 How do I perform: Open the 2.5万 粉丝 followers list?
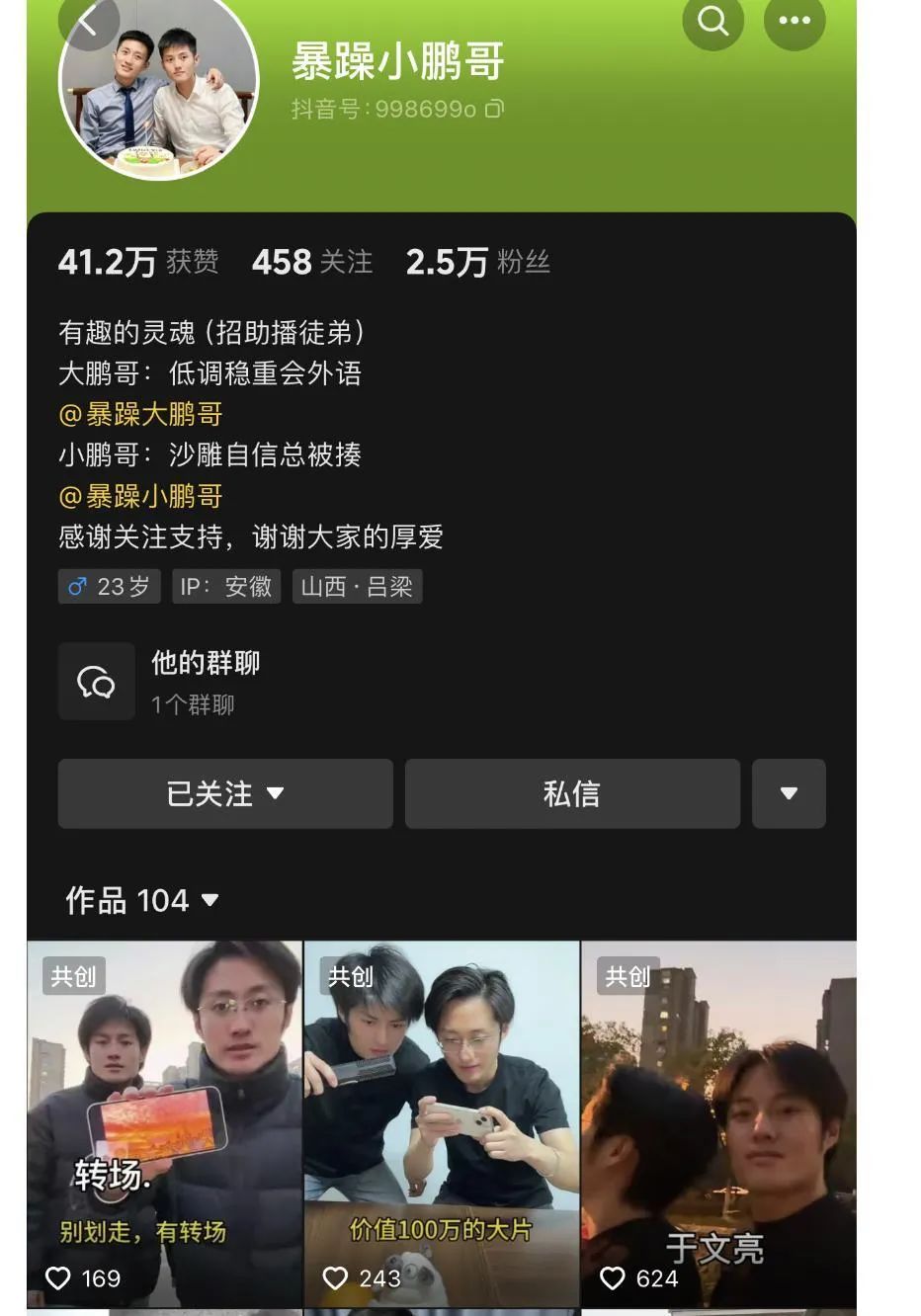(477, 262)
